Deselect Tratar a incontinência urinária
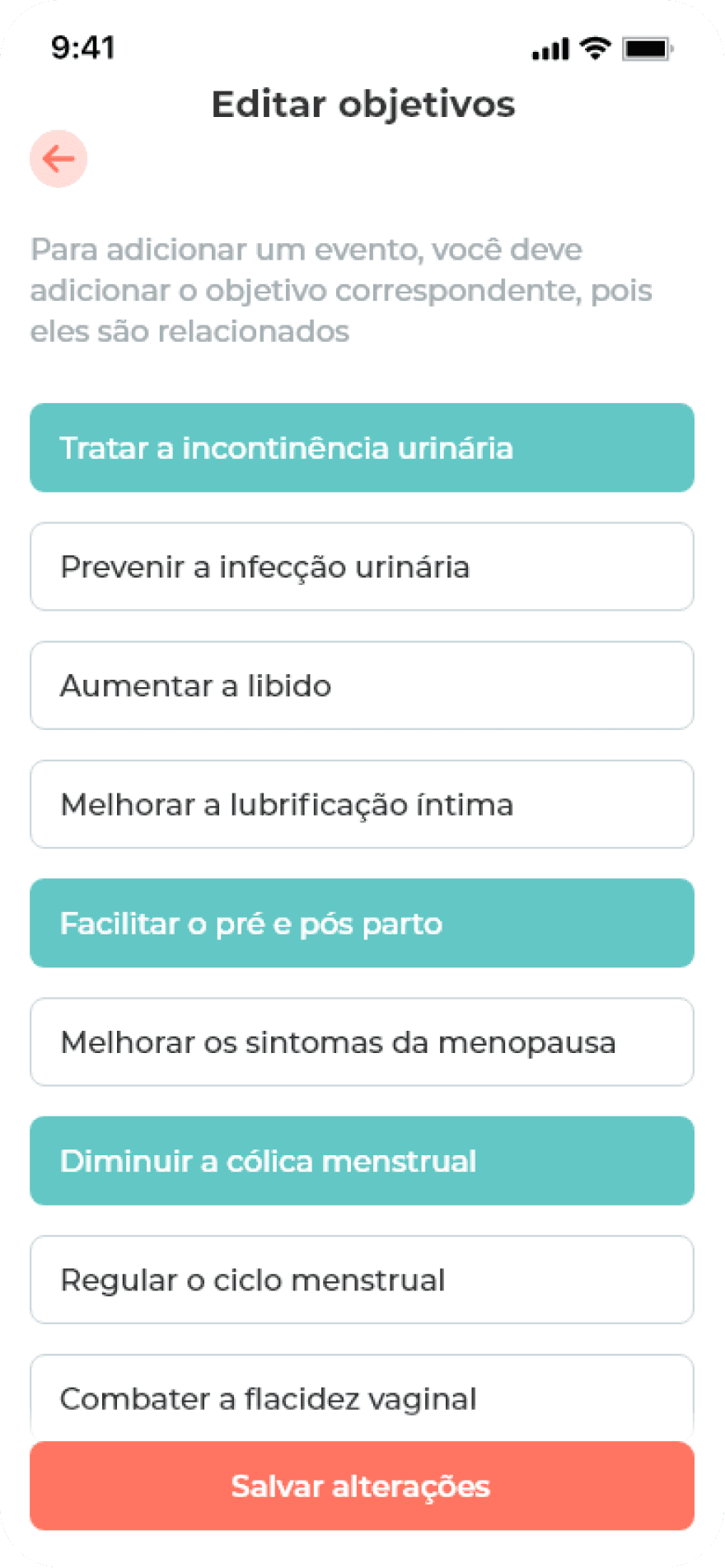Screen dimensions: 725x1568 pyautogui.click(x=362, y=447)
